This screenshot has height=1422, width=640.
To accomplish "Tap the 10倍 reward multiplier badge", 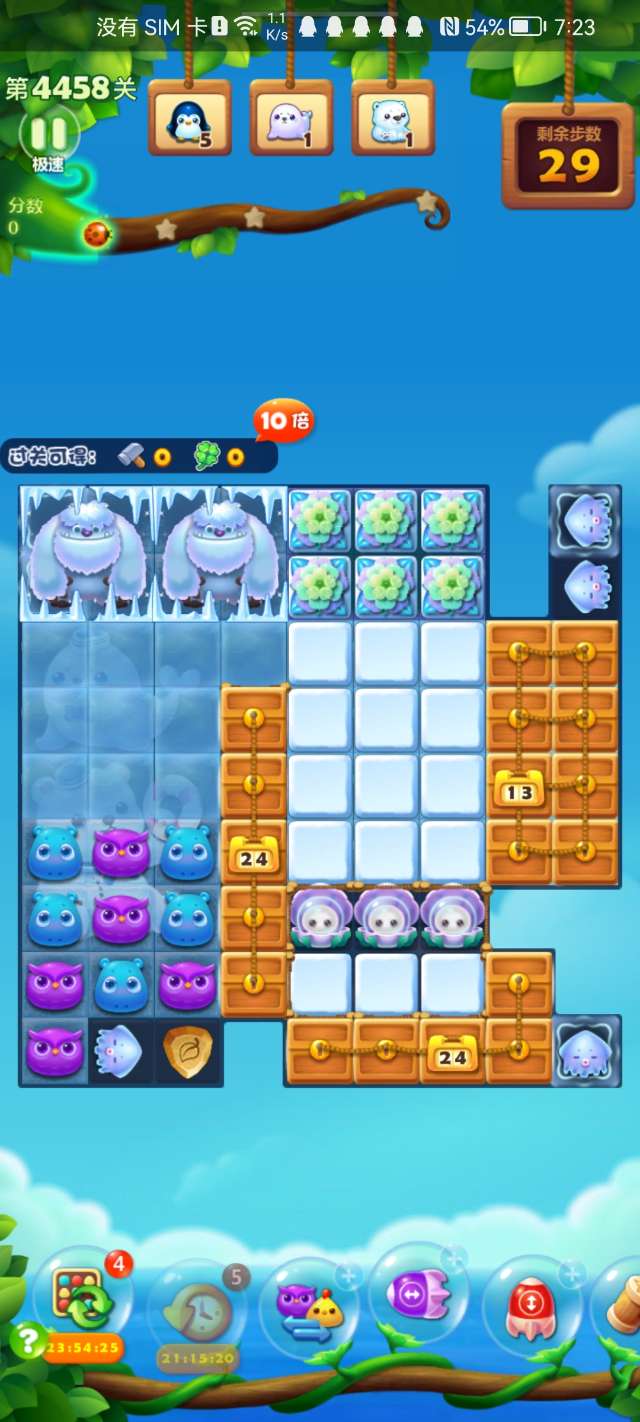I will click(284, 421).
